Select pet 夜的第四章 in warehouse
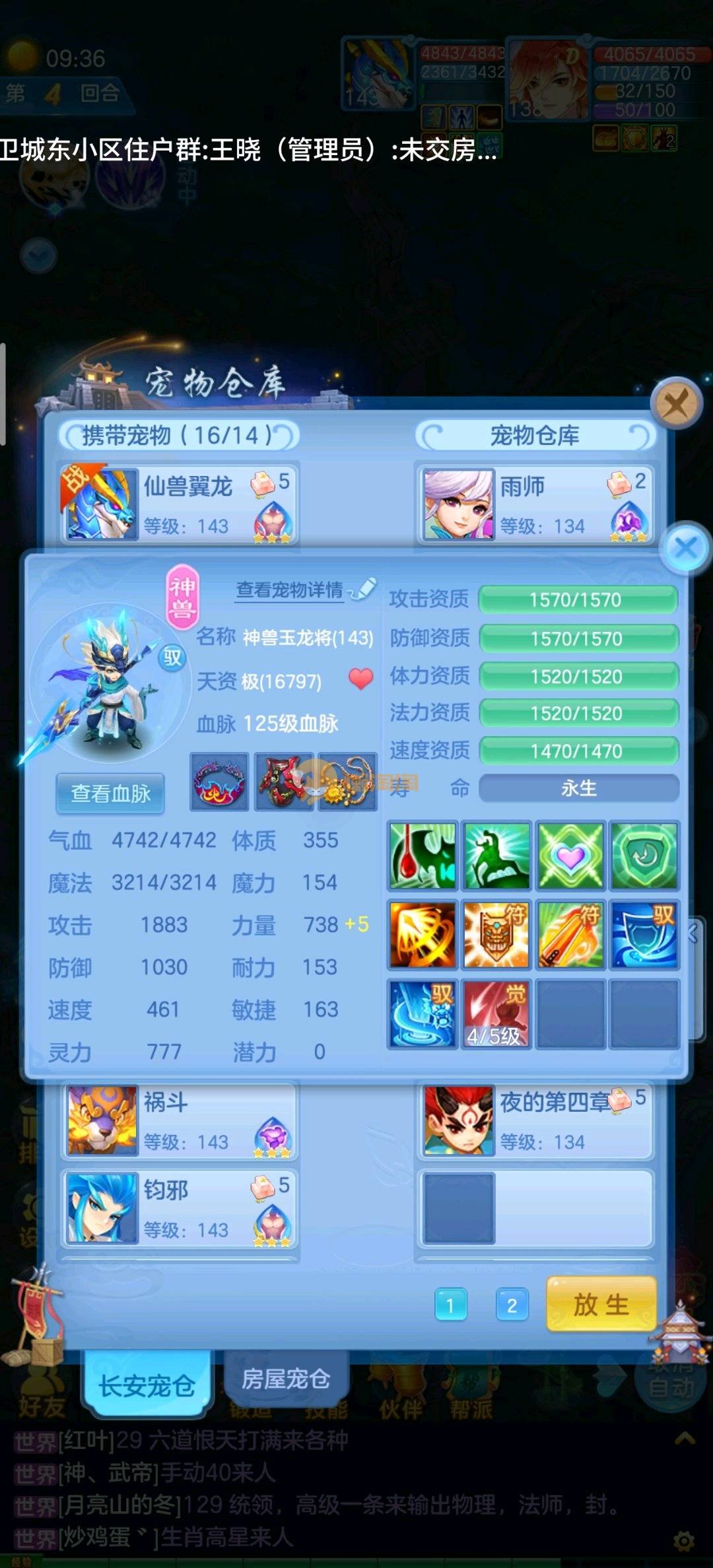This screenshot has height=1568, width=713. click(x=535, y=1122)
